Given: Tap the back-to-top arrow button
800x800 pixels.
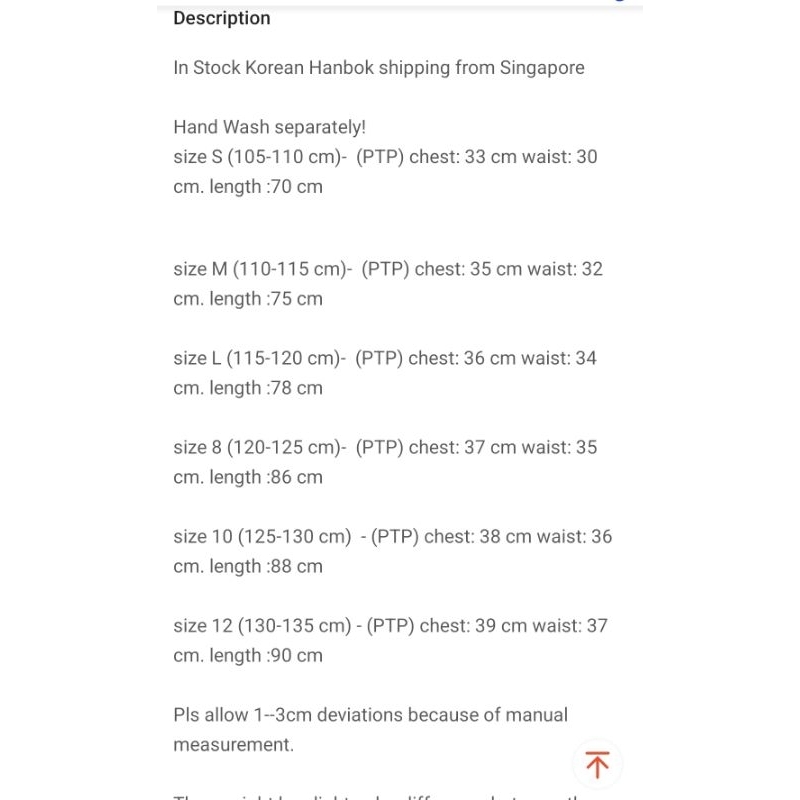Looking at the screenshot, I should point(597,764).
